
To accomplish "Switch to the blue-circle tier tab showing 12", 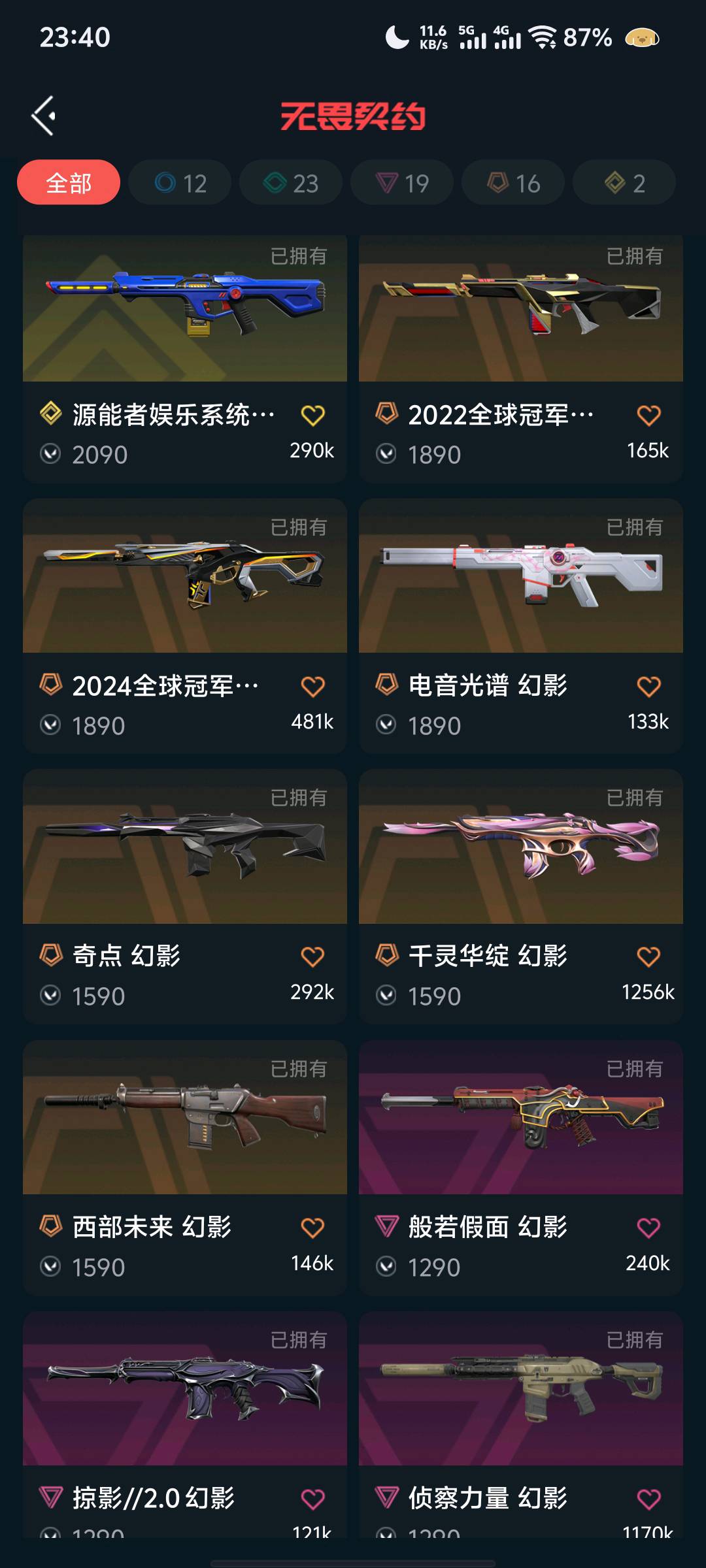I will pyautogui.click(x=180, y=183).
